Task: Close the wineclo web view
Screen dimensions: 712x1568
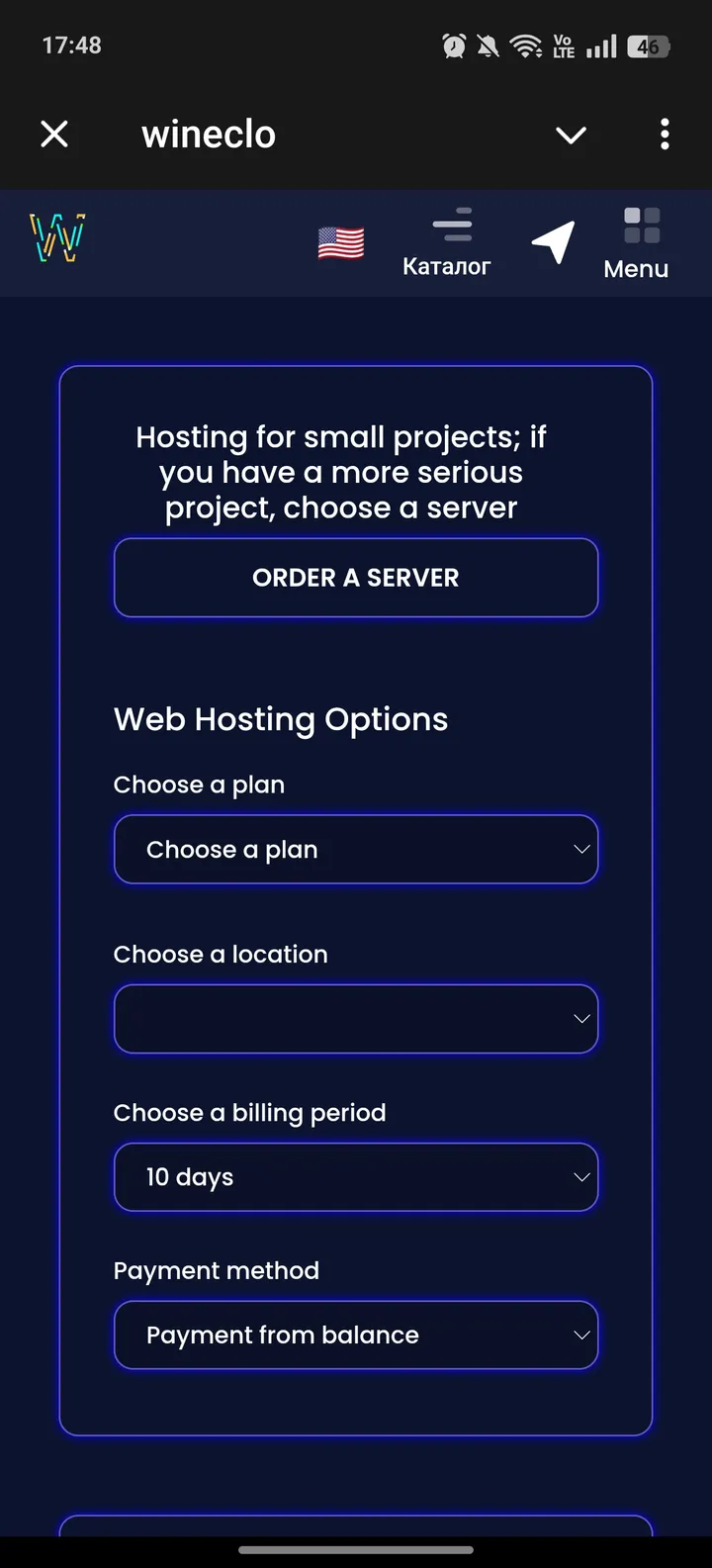Action: tap(54, 134)
